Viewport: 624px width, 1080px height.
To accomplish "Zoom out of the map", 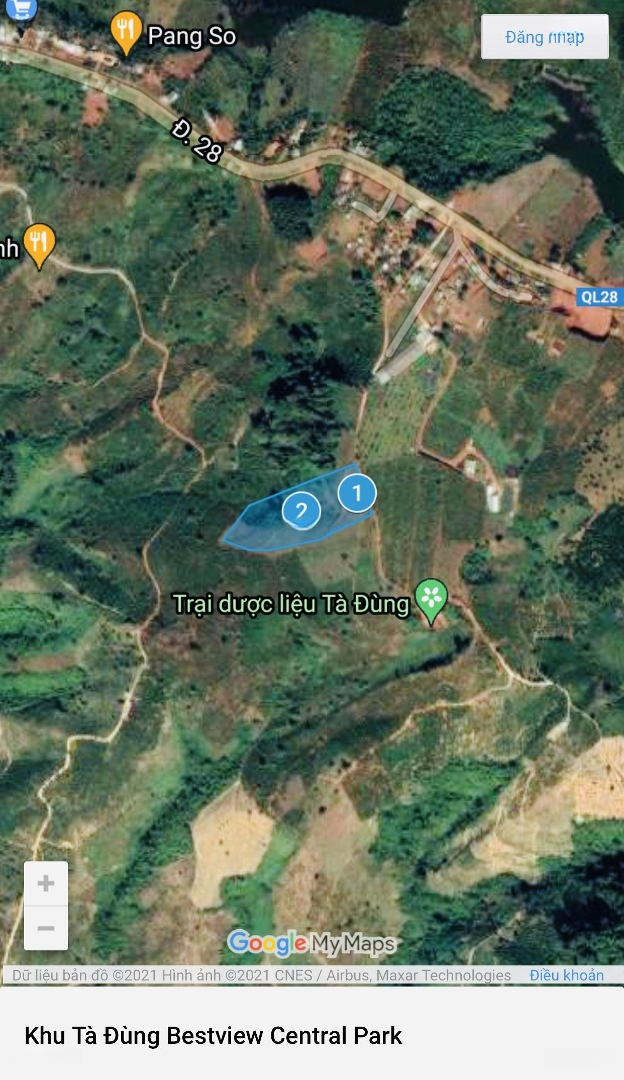I will click(46, 928).
